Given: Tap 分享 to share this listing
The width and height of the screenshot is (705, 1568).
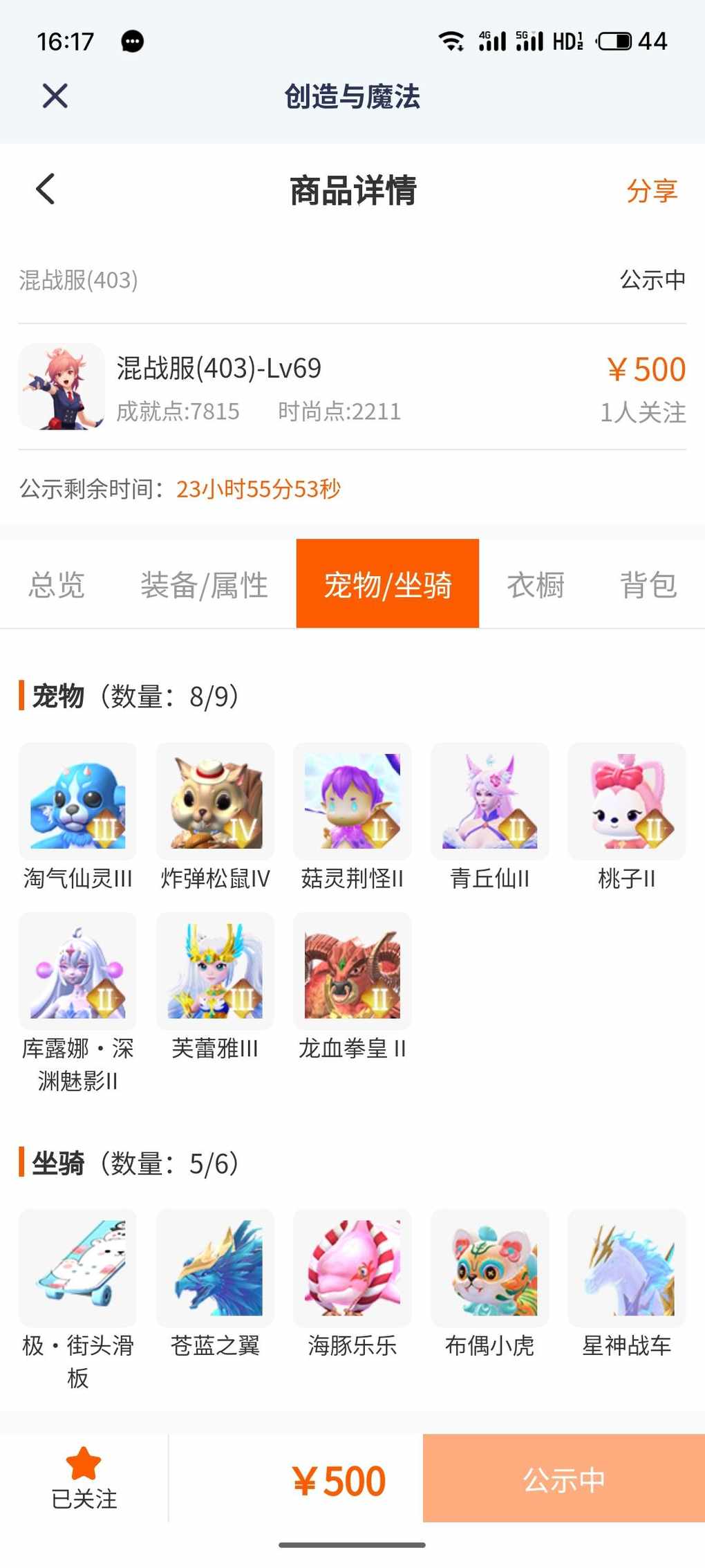Looking at the screenshot, I should 652,191.
